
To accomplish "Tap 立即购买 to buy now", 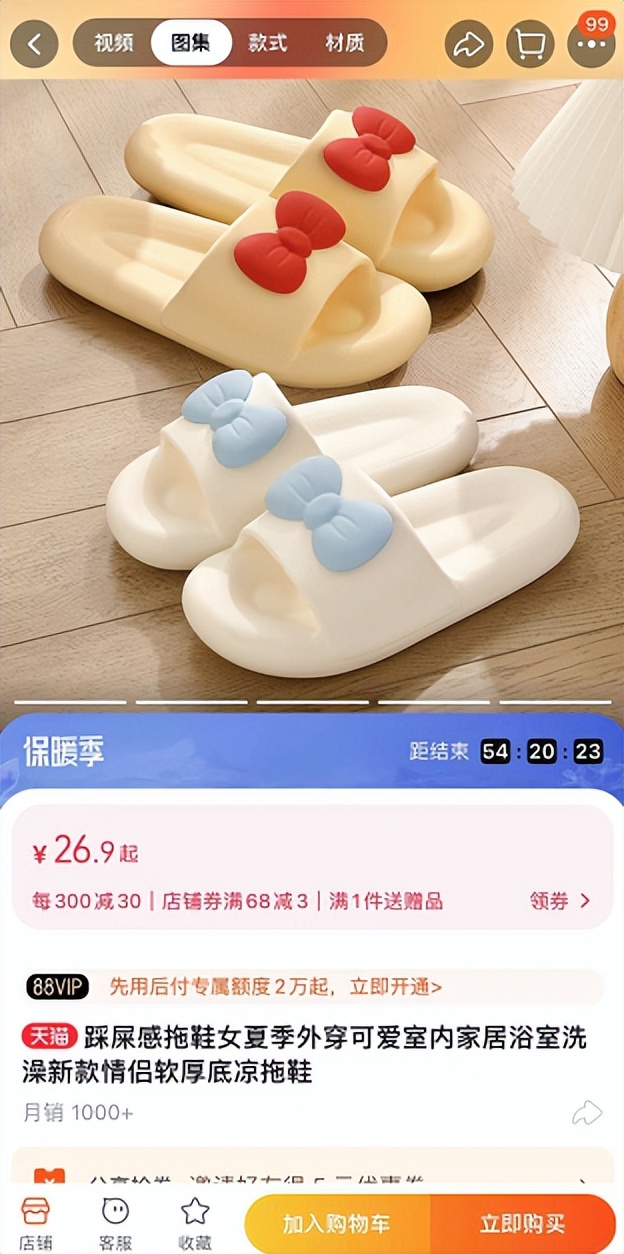I will coord(522,1224).
